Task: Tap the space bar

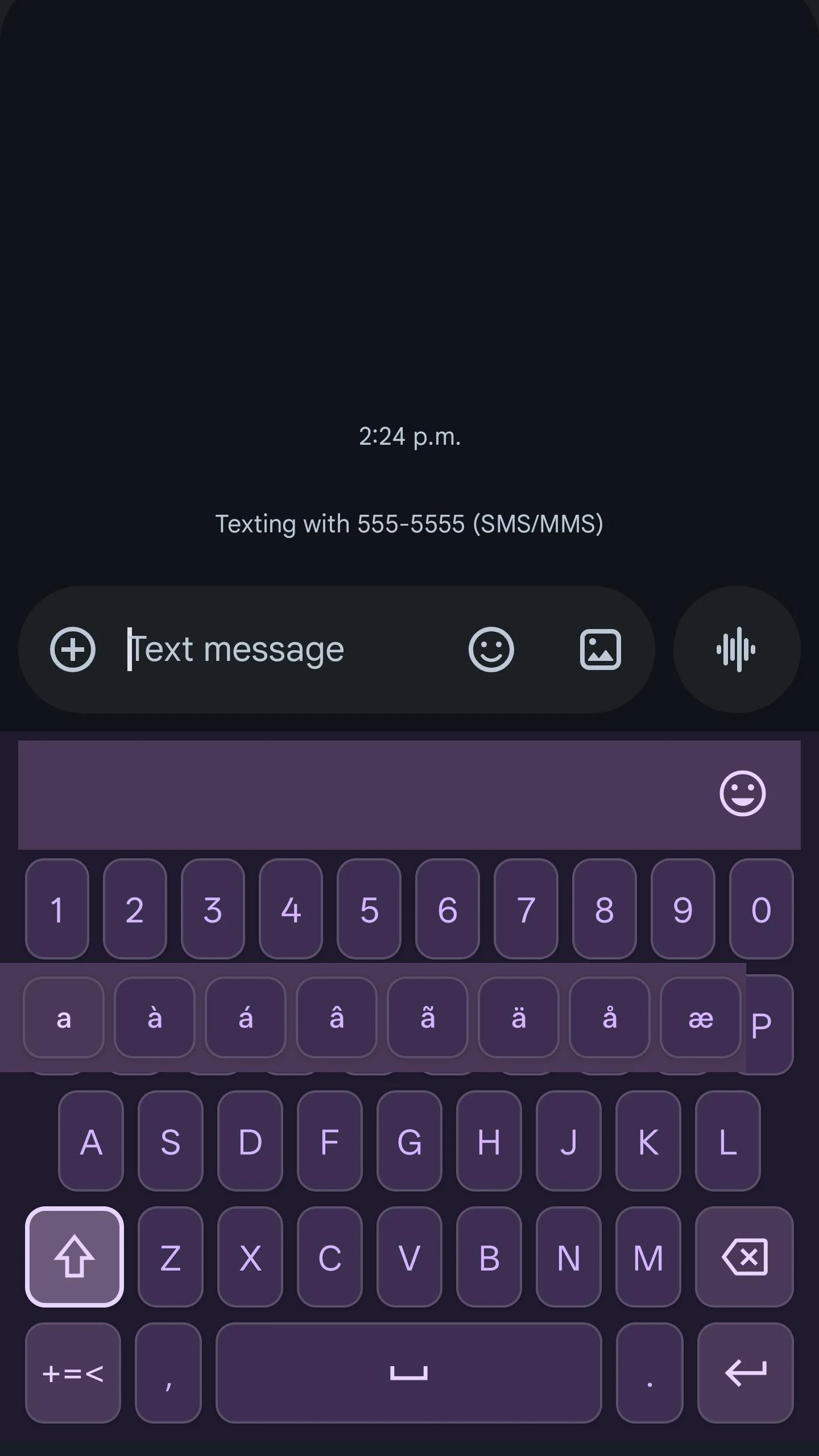Action: click(x=408, y=1374)
